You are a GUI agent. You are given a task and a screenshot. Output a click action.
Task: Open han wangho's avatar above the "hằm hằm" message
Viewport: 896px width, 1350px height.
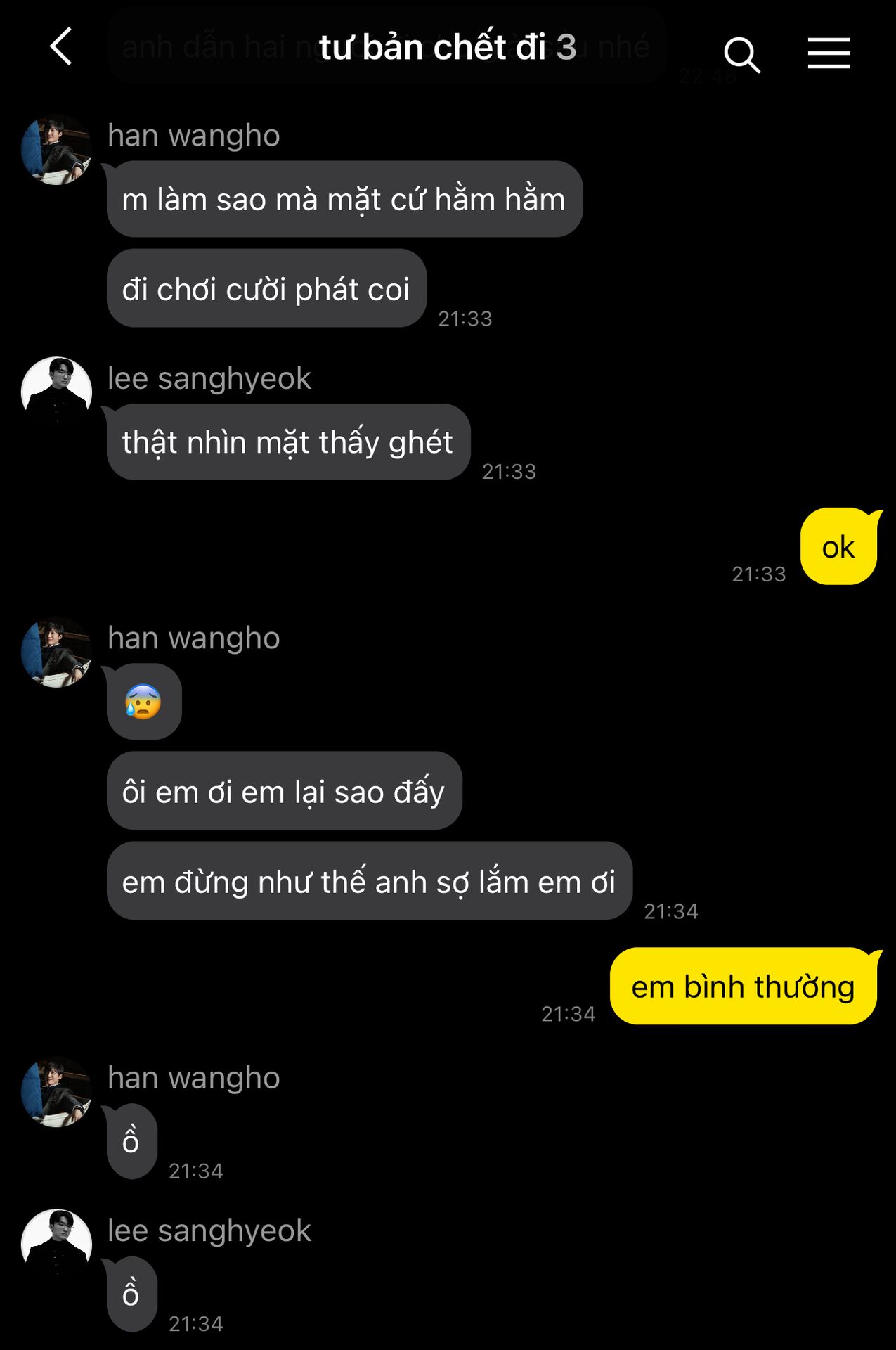pos(57,150)
